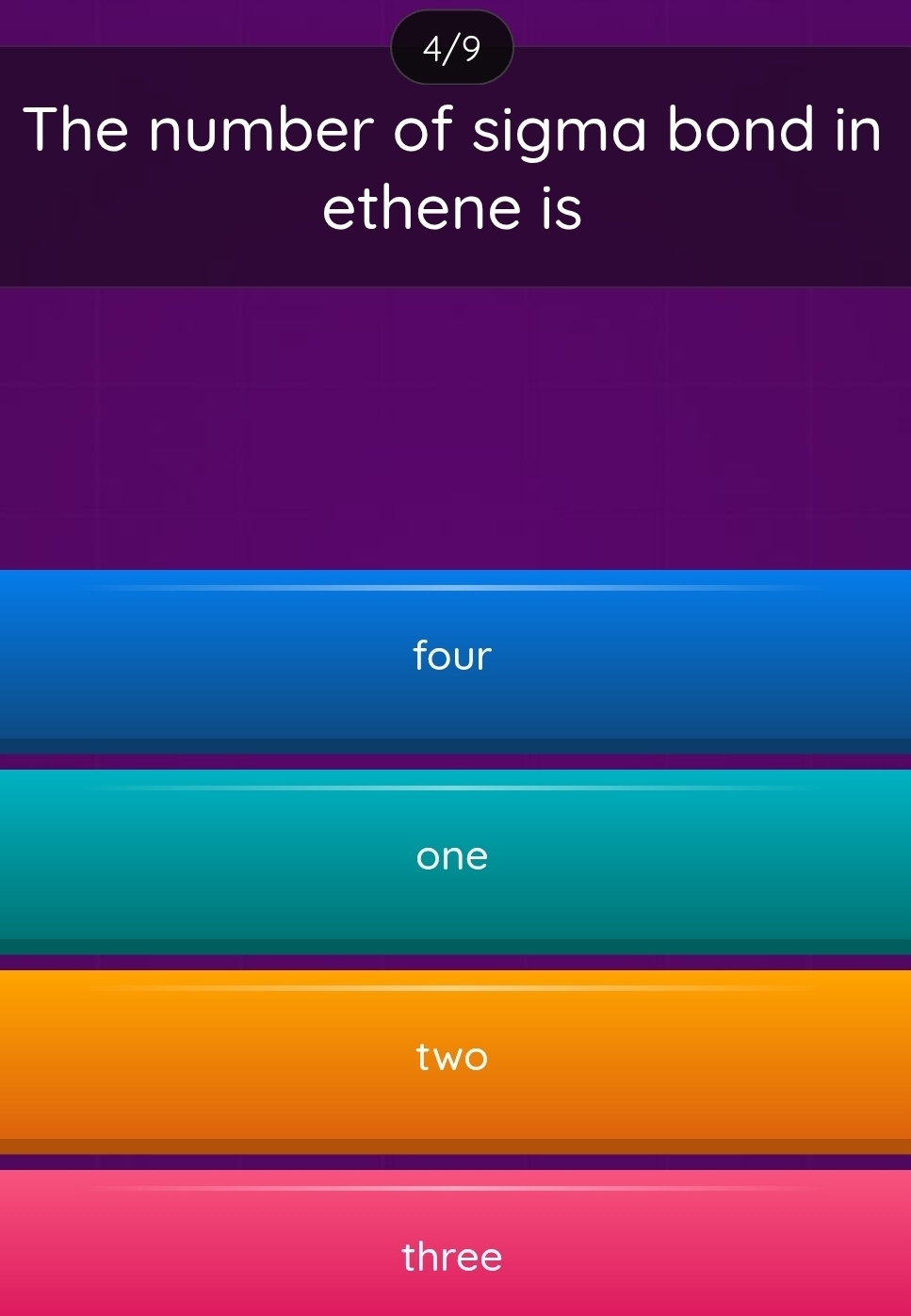Choose 'one' as the answer
Viewport: 911px width, 1316px height.
[453, 856]
